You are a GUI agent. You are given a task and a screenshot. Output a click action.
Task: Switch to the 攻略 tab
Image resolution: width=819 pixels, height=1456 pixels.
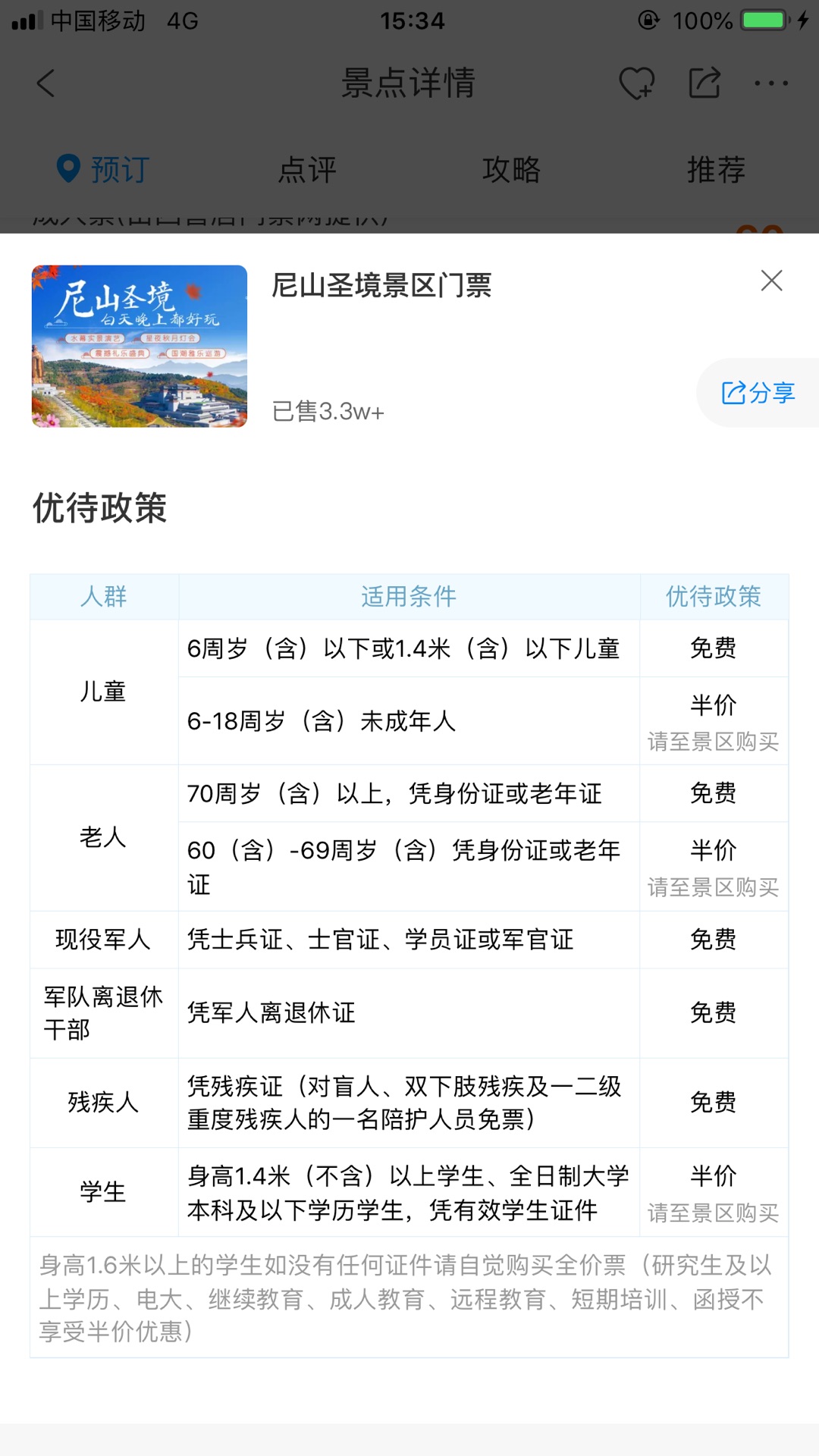tap(512, 169)
